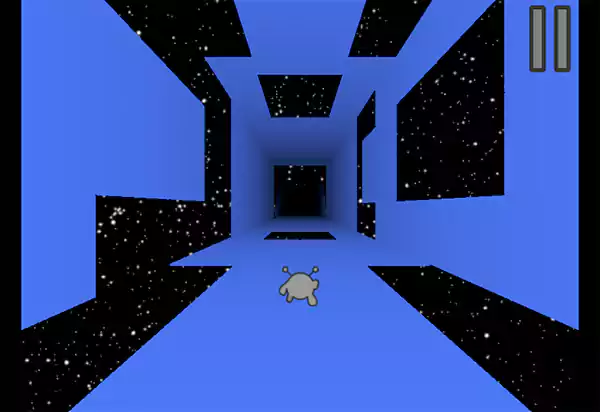Screen dimensions: 600x412
Task: Pause the game
Action: [x=550, y=39]
